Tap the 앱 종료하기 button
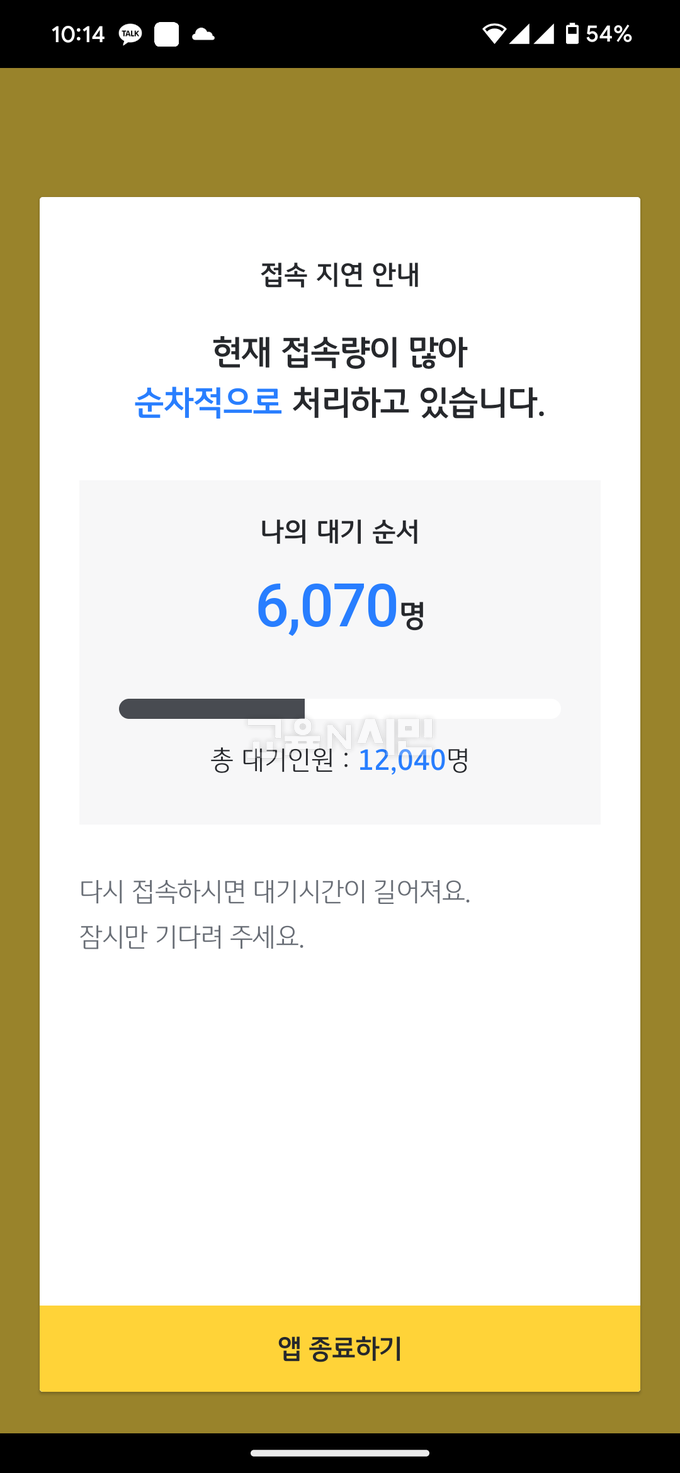 (340, 1348)
